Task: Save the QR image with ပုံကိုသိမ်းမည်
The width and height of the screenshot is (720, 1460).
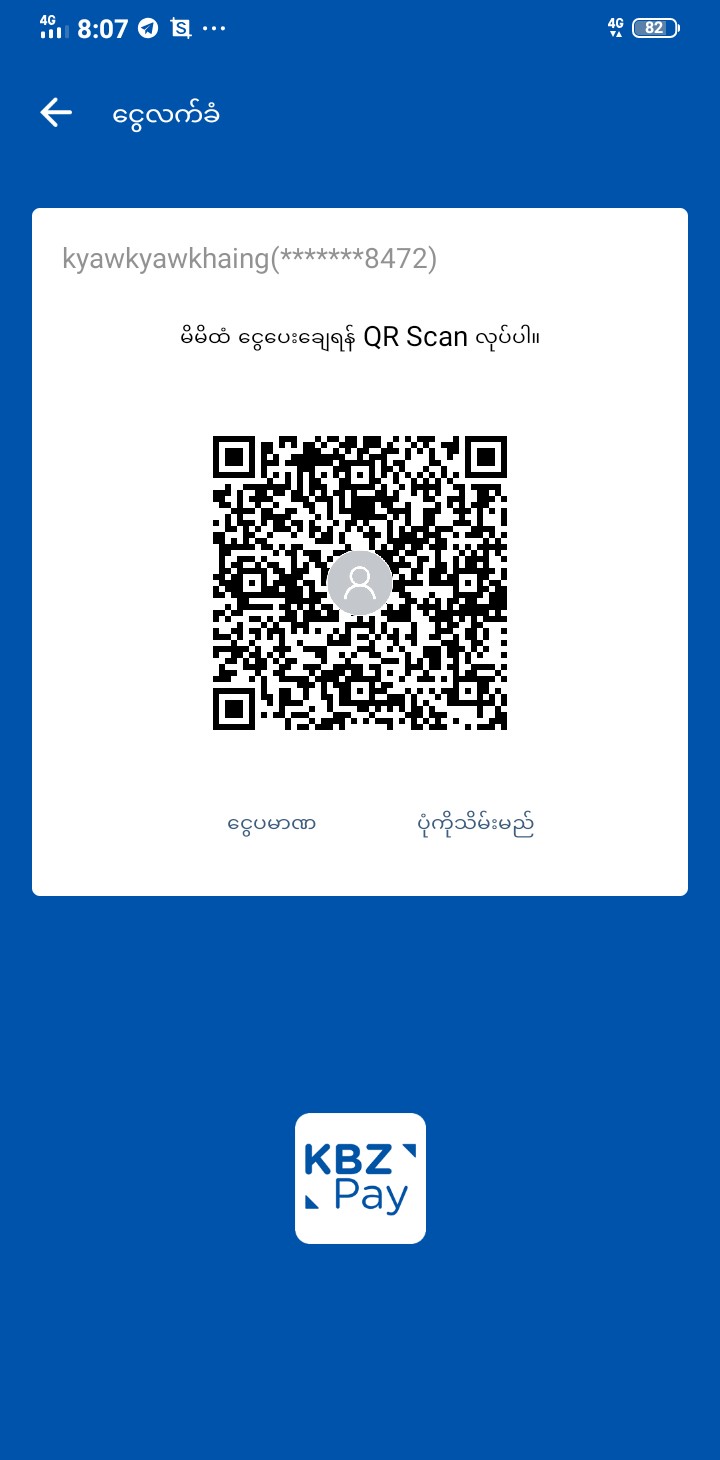Action: [475, 825]
